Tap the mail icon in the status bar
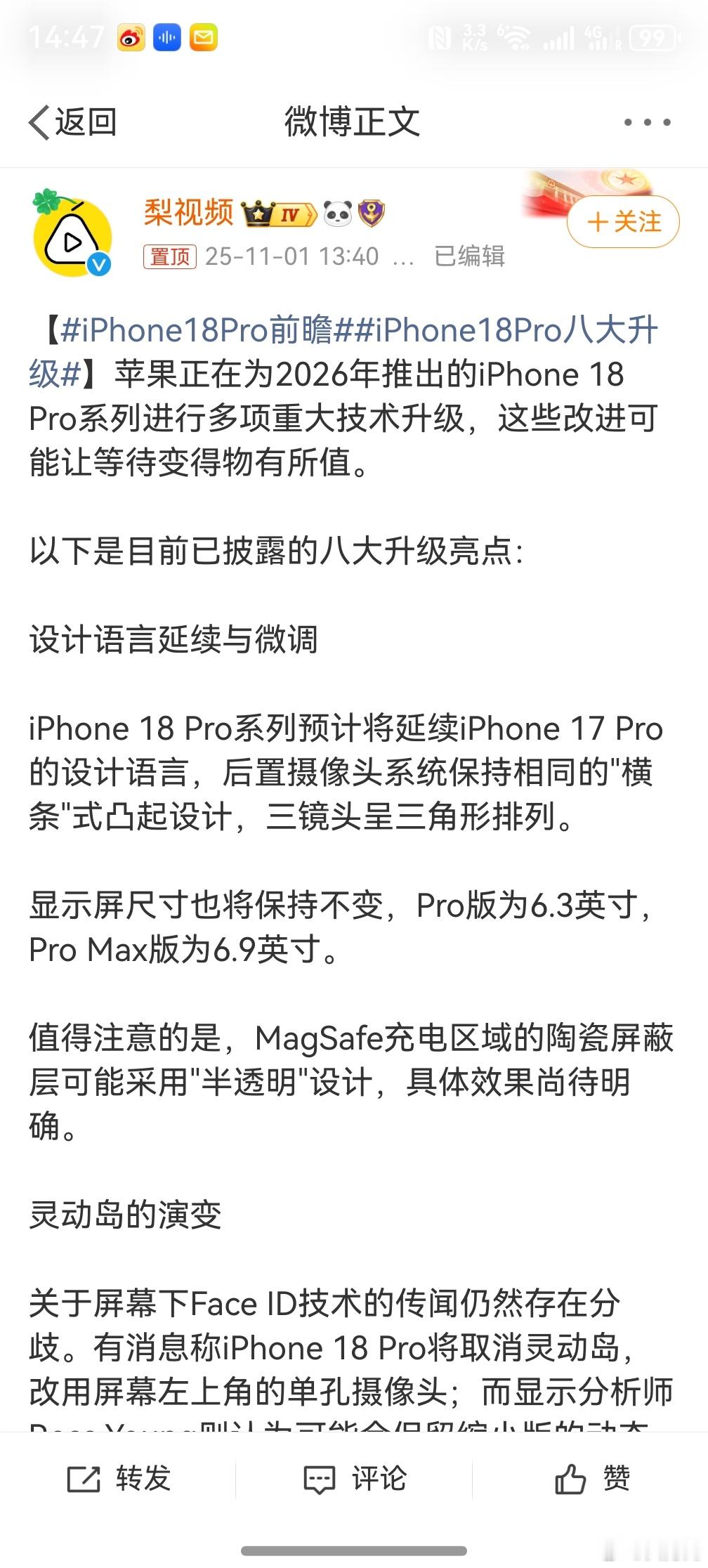This screenshot has height=1568, width=708. [x=203, y=37]
